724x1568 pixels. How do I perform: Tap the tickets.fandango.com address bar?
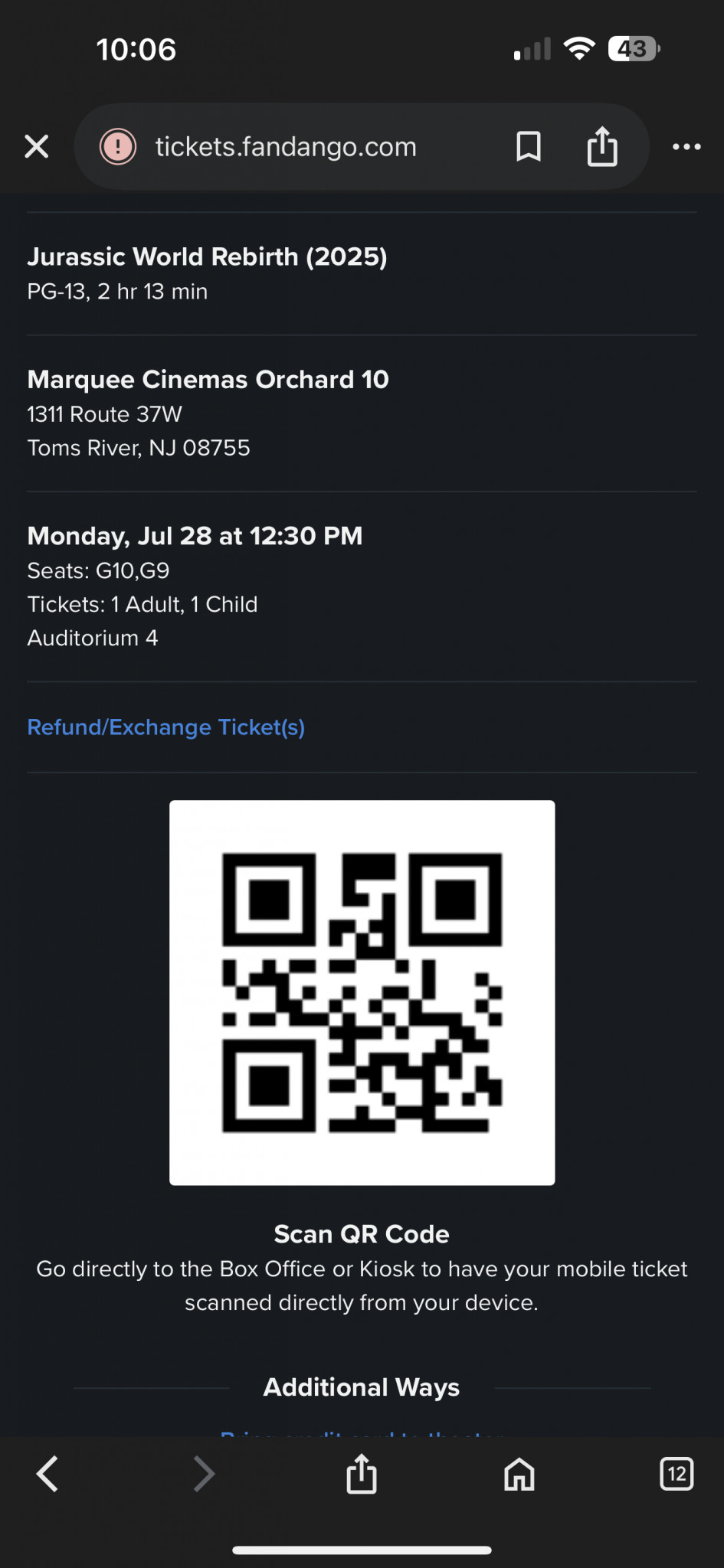pos(362,146)
